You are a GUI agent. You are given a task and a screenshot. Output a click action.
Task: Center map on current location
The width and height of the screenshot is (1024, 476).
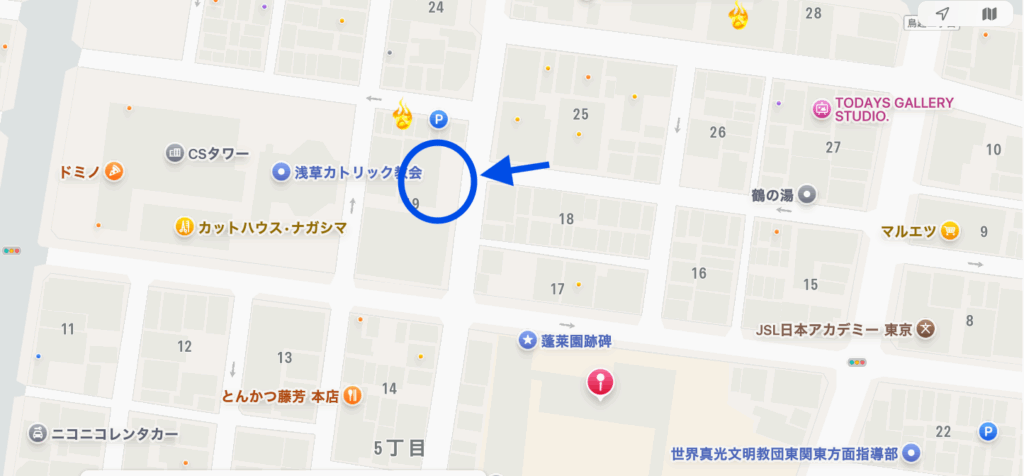[942, 13]
